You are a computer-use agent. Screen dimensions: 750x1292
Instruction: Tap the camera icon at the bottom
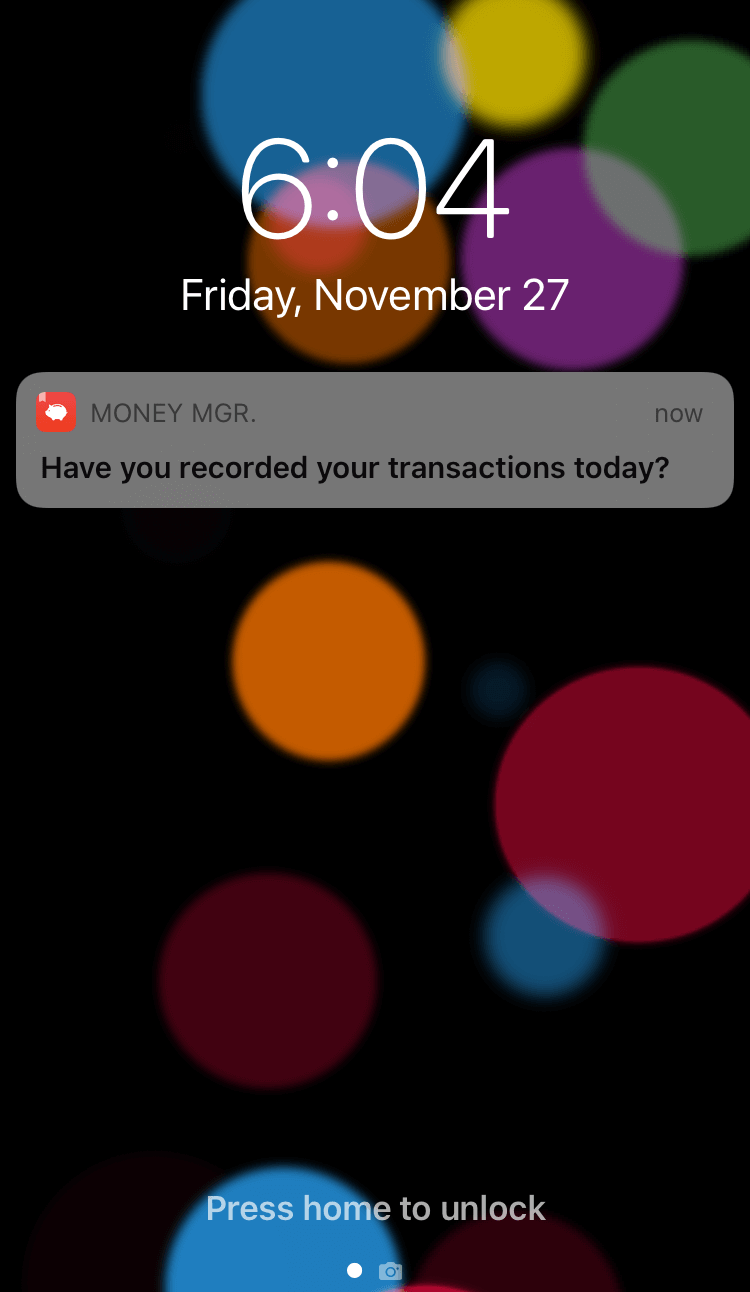point(390,1271)
